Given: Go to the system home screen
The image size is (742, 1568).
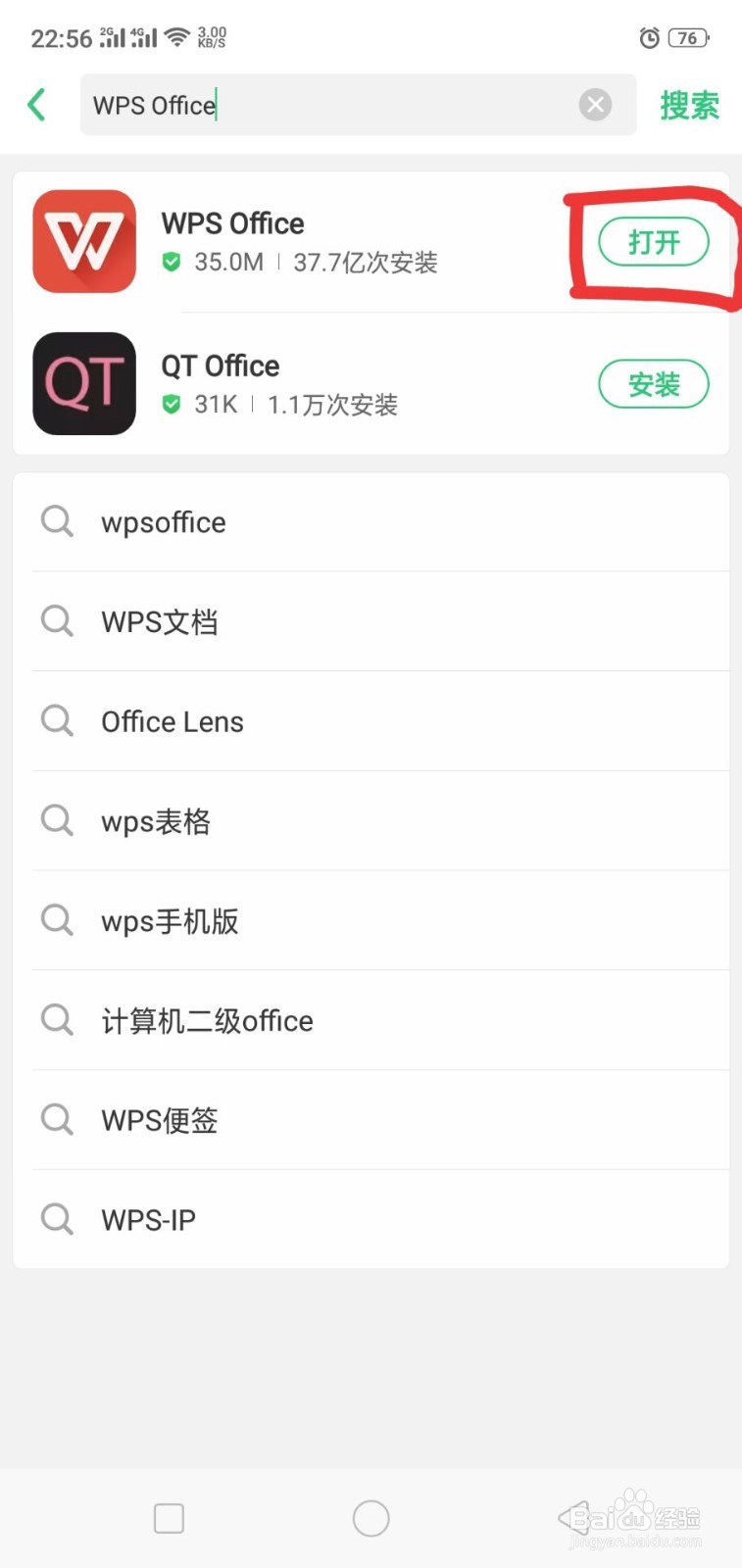Looking at the screenshot, I should 371,1518.
